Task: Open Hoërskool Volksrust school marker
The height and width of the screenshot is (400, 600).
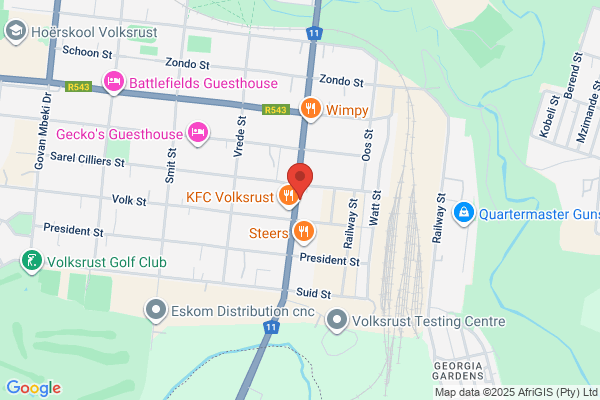Action: click(x=16, y=32)
